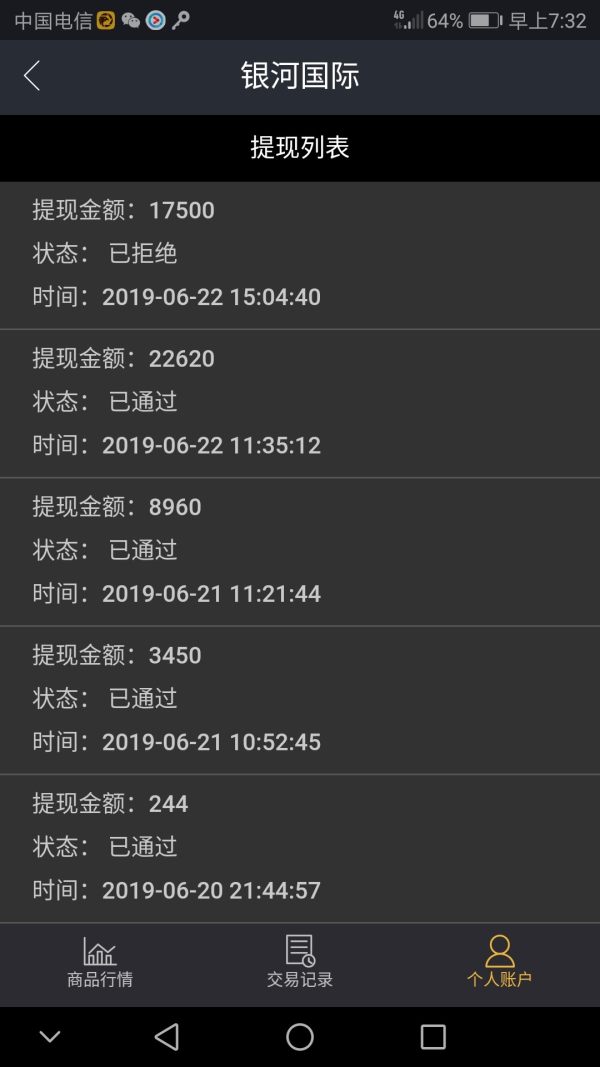Open the 交易记录 tab
The width and height of the screenshot is (600, 1067).
coord(300,963)
